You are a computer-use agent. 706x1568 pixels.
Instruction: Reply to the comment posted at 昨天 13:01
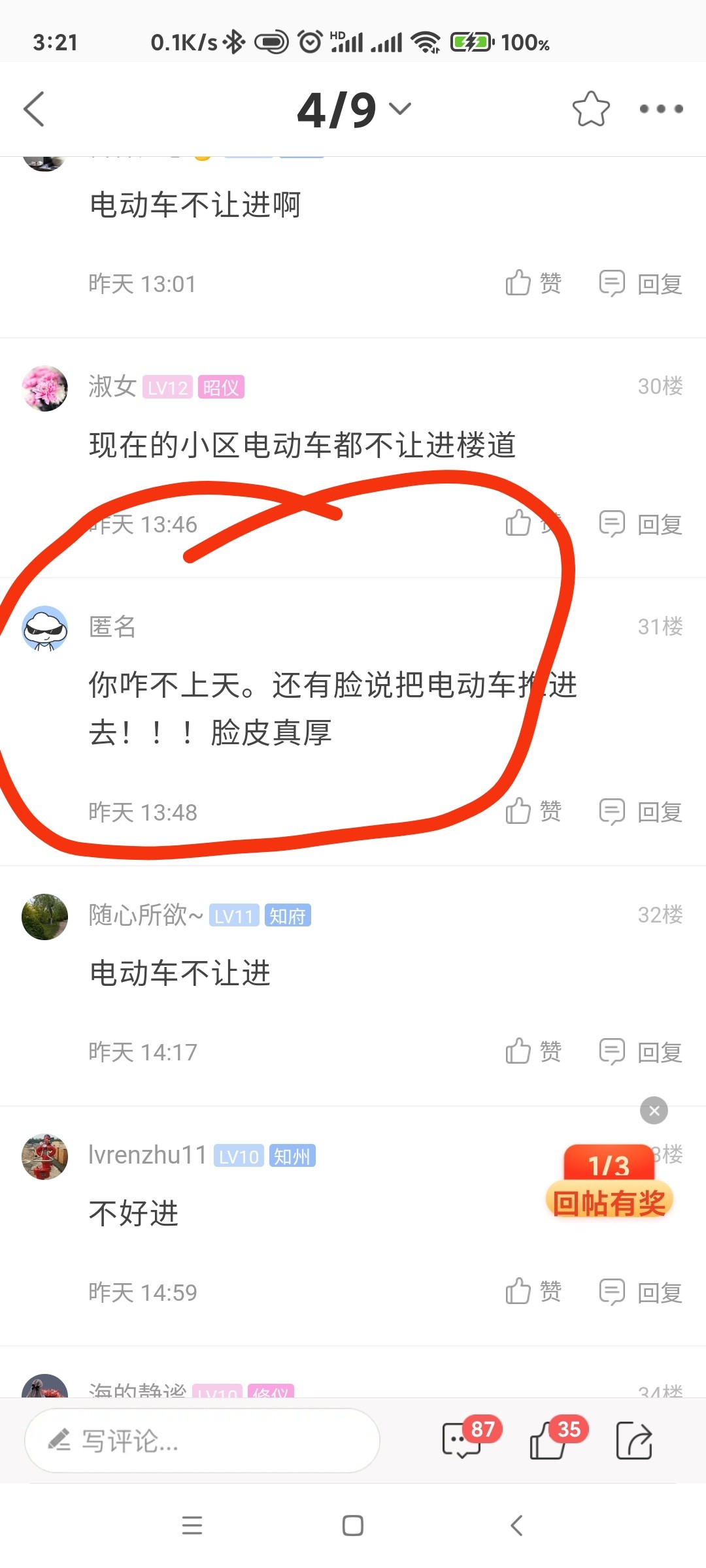(641, 284)
